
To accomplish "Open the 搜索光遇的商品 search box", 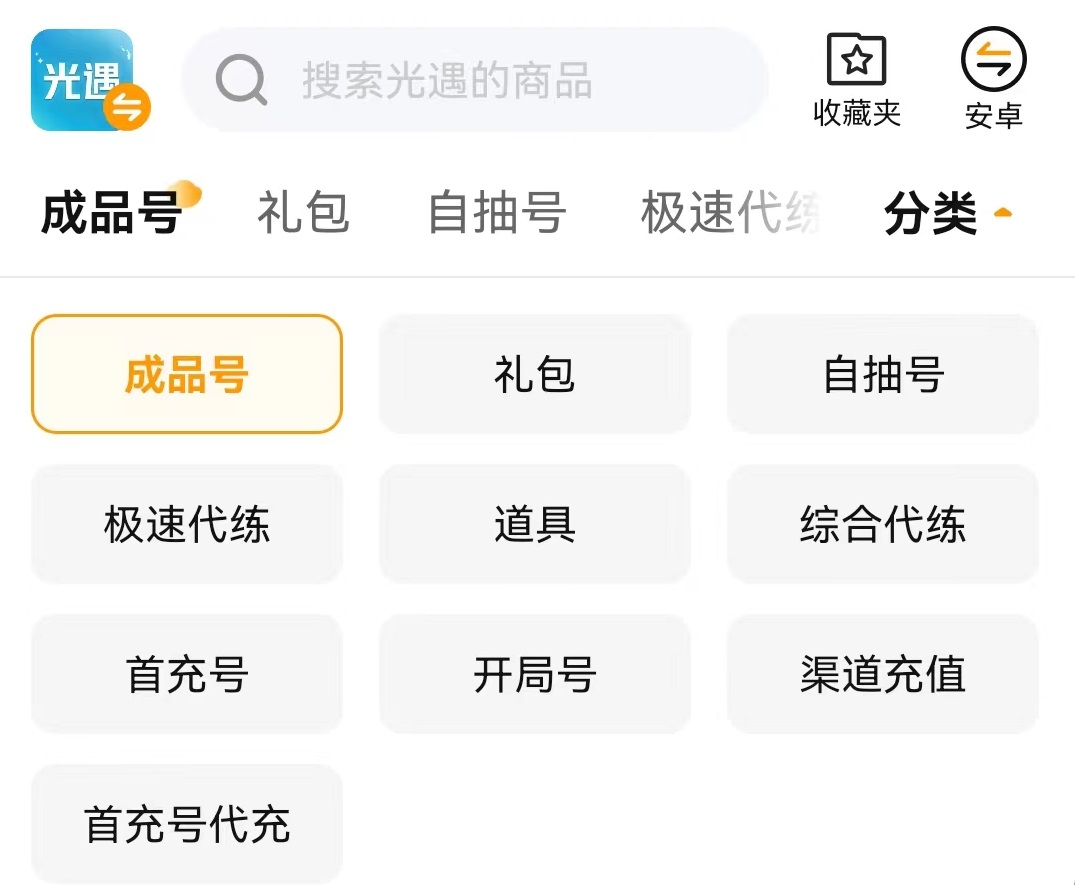I will pos(474,80).
